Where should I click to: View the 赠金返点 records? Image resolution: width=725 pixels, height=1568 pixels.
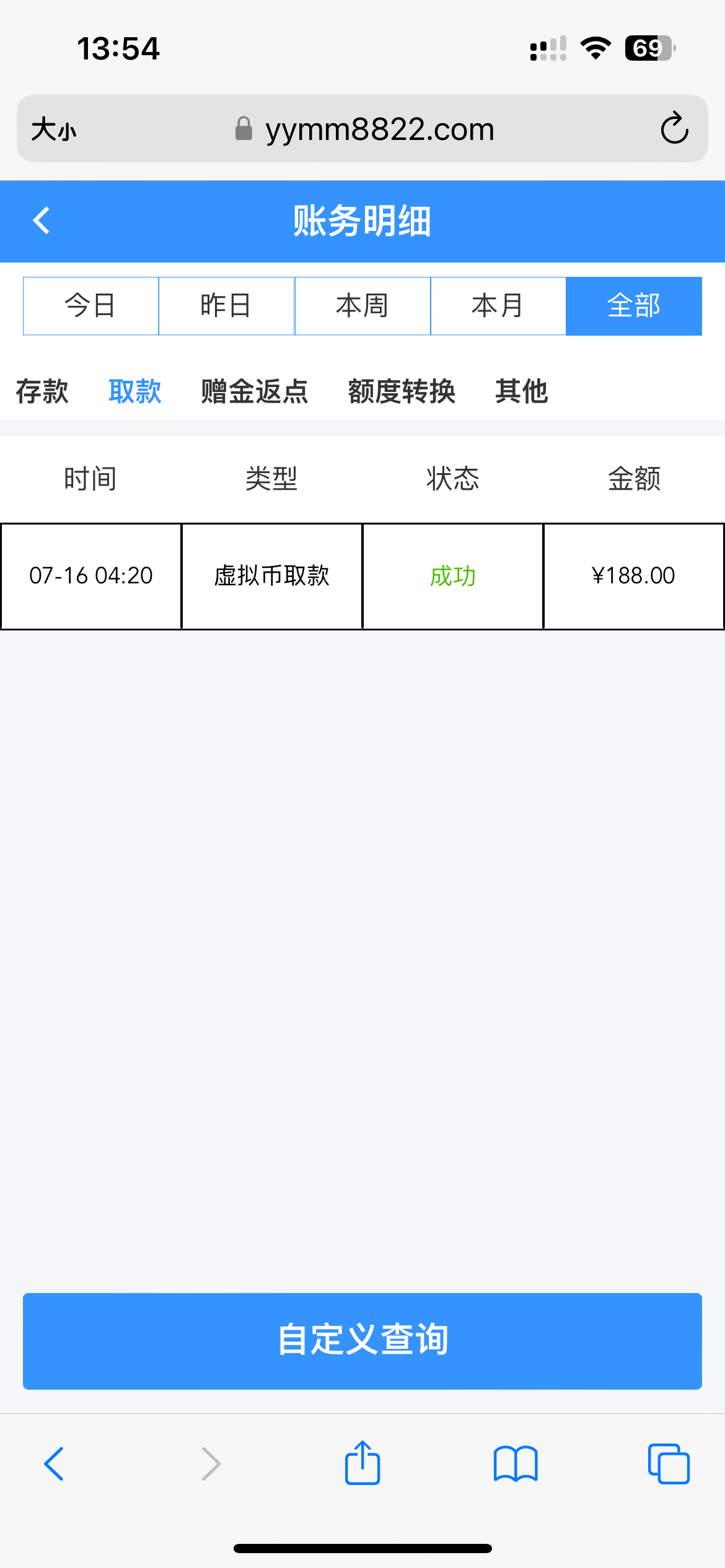pos(255,391)
